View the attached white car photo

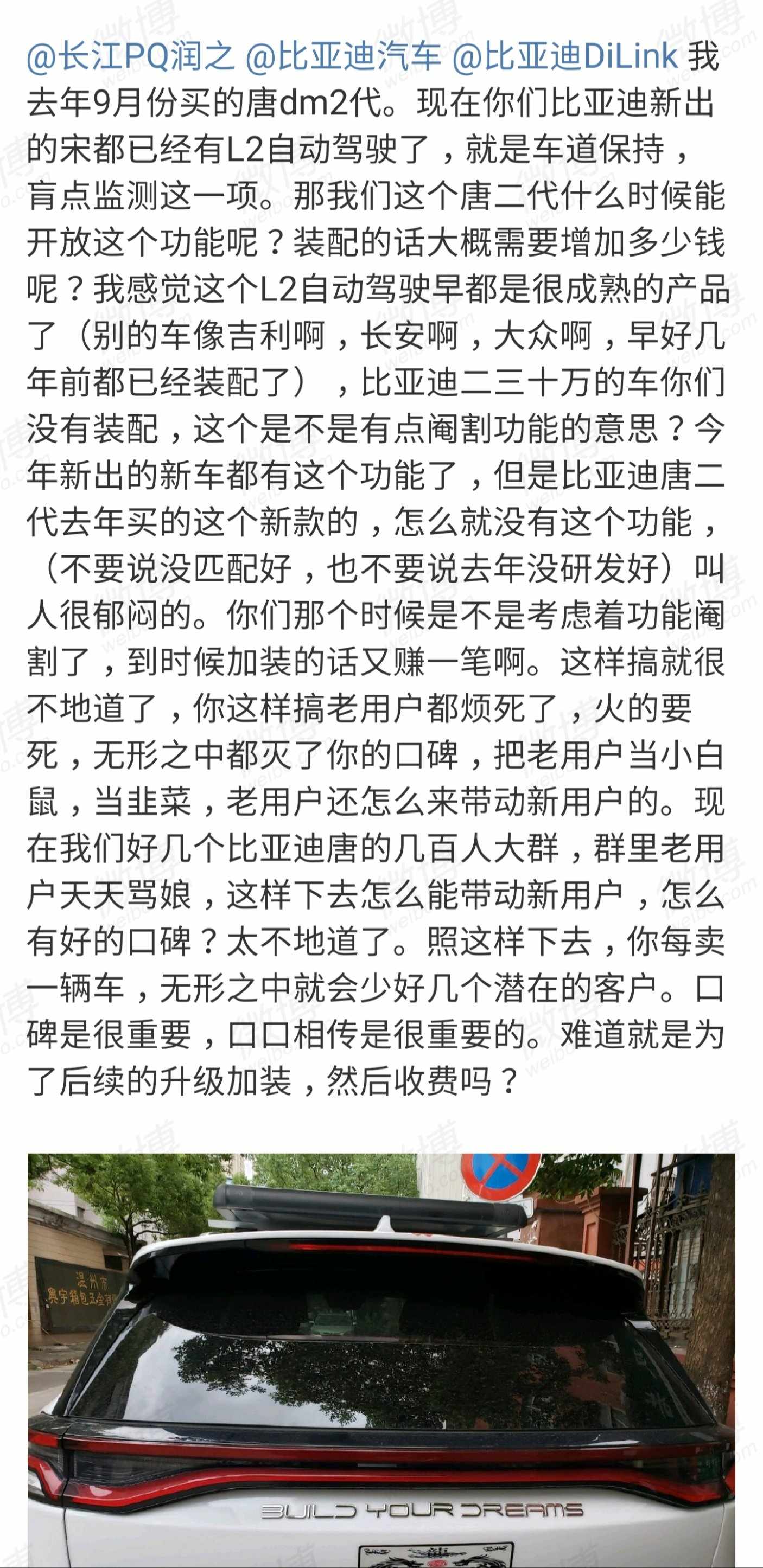click(381, 1360)
